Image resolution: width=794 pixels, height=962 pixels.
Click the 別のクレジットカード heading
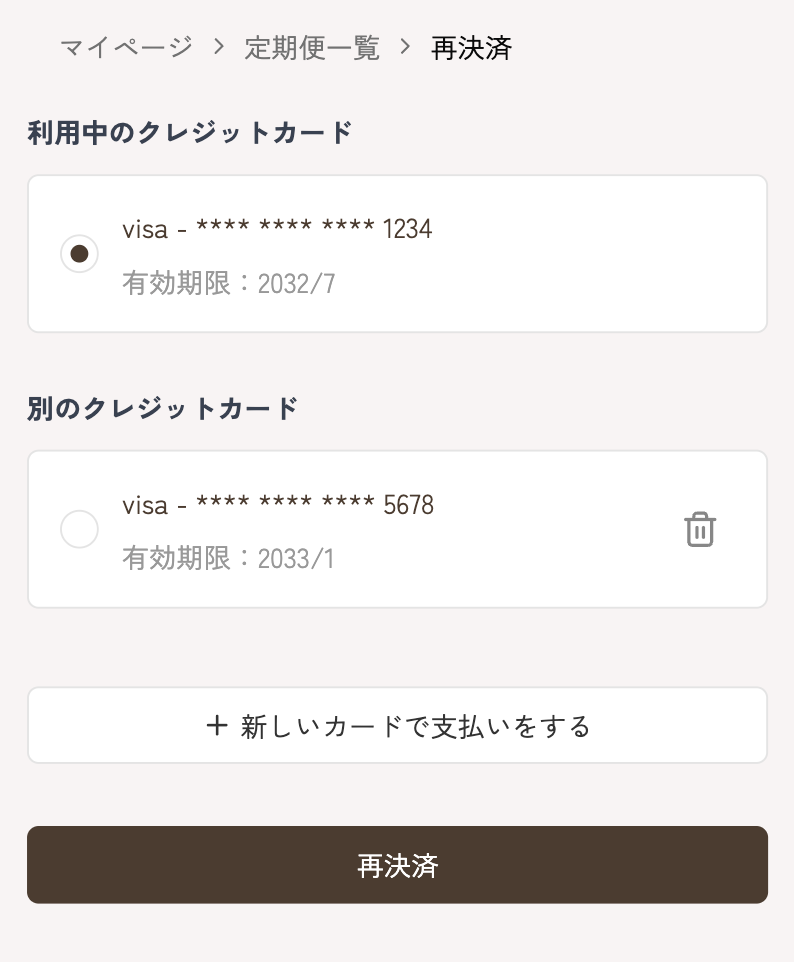click(162, 407)
